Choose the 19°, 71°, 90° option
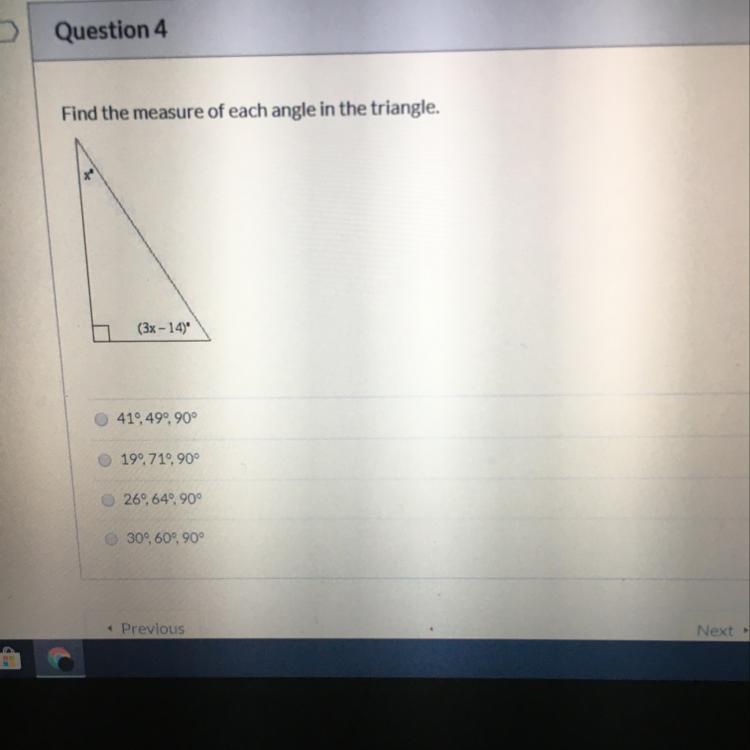This screenshot has width=750, height=750. point(104,461)
